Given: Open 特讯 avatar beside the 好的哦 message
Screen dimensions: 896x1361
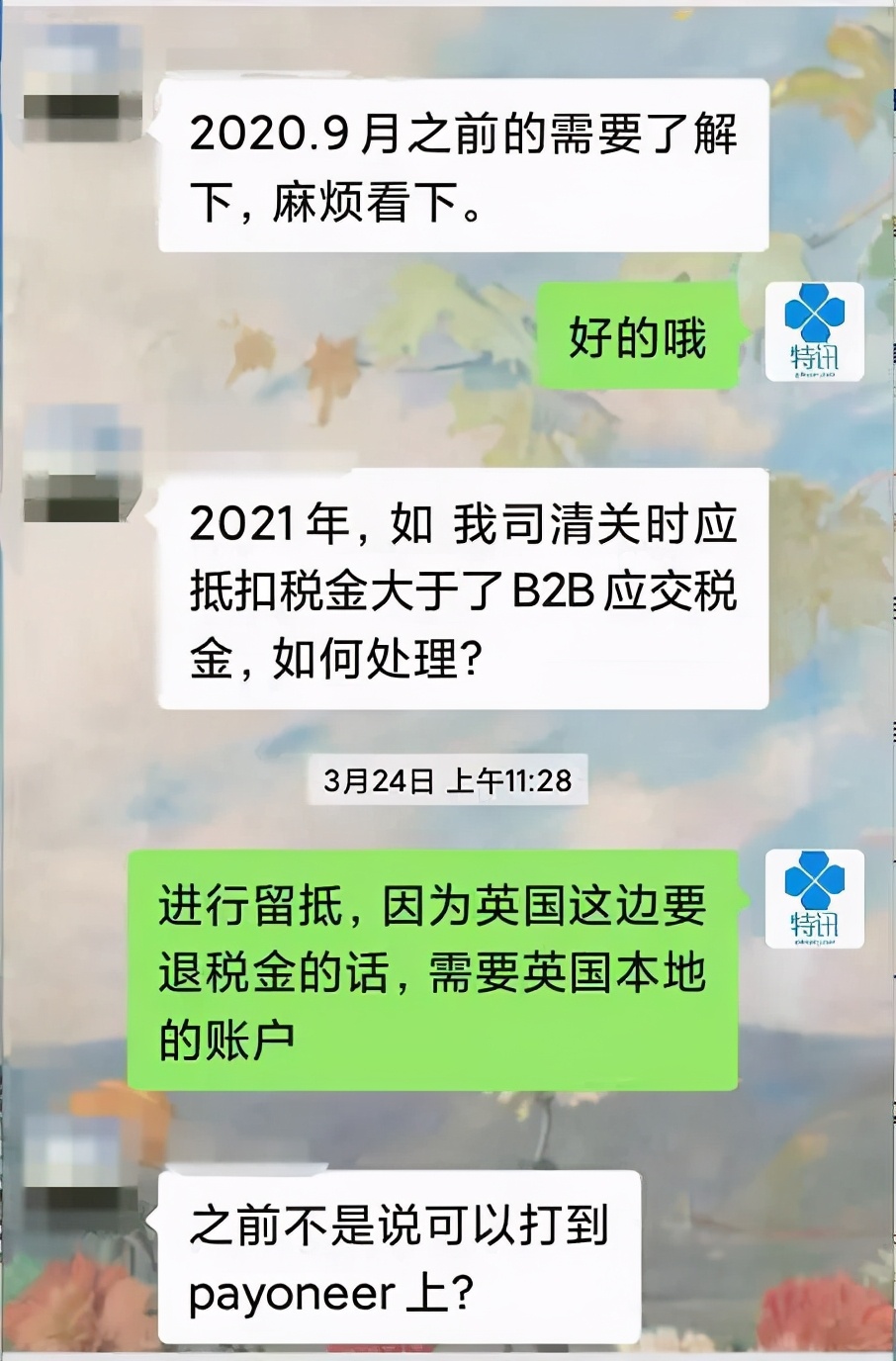Looking at the screenshot, I should pyautogui.click(x=815, y=331).
